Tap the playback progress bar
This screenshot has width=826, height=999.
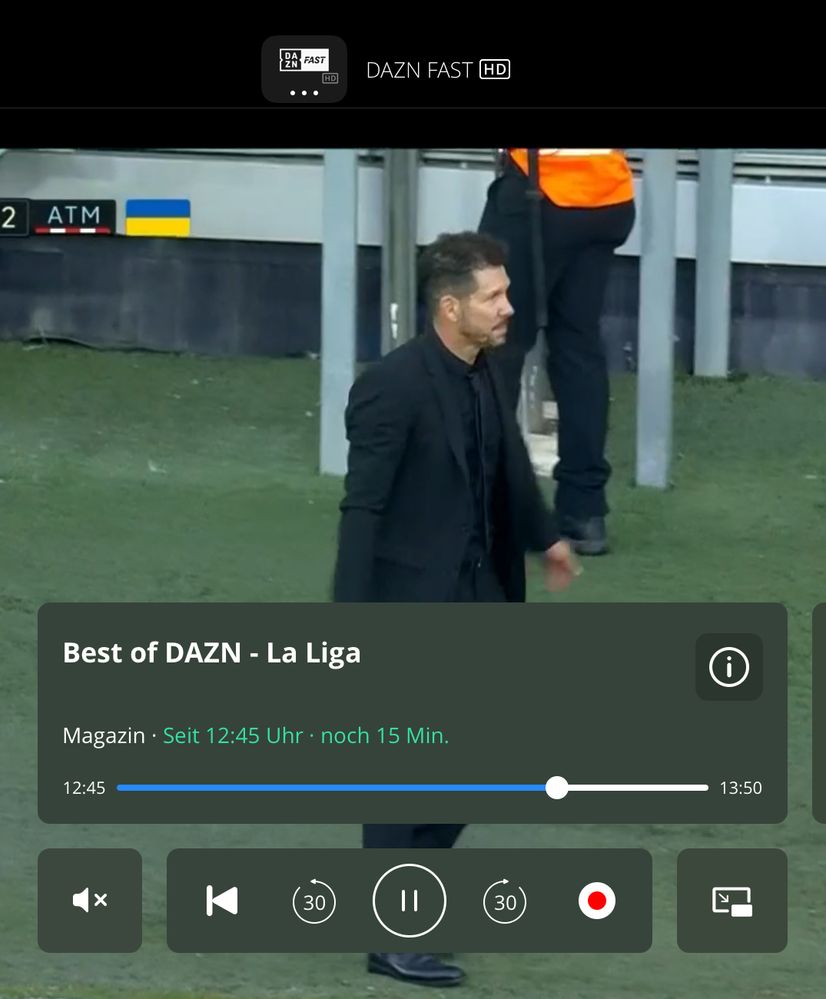pyautogui.click(x=412, y=788)
